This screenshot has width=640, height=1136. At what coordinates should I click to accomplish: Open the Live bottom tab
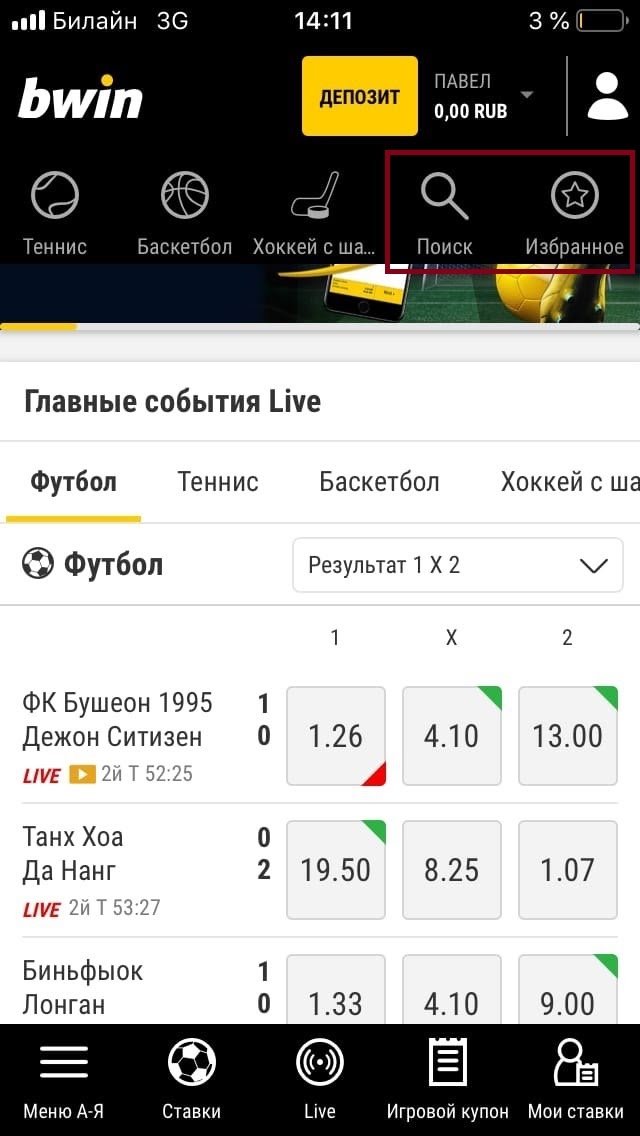click(x=320, y=1078)
